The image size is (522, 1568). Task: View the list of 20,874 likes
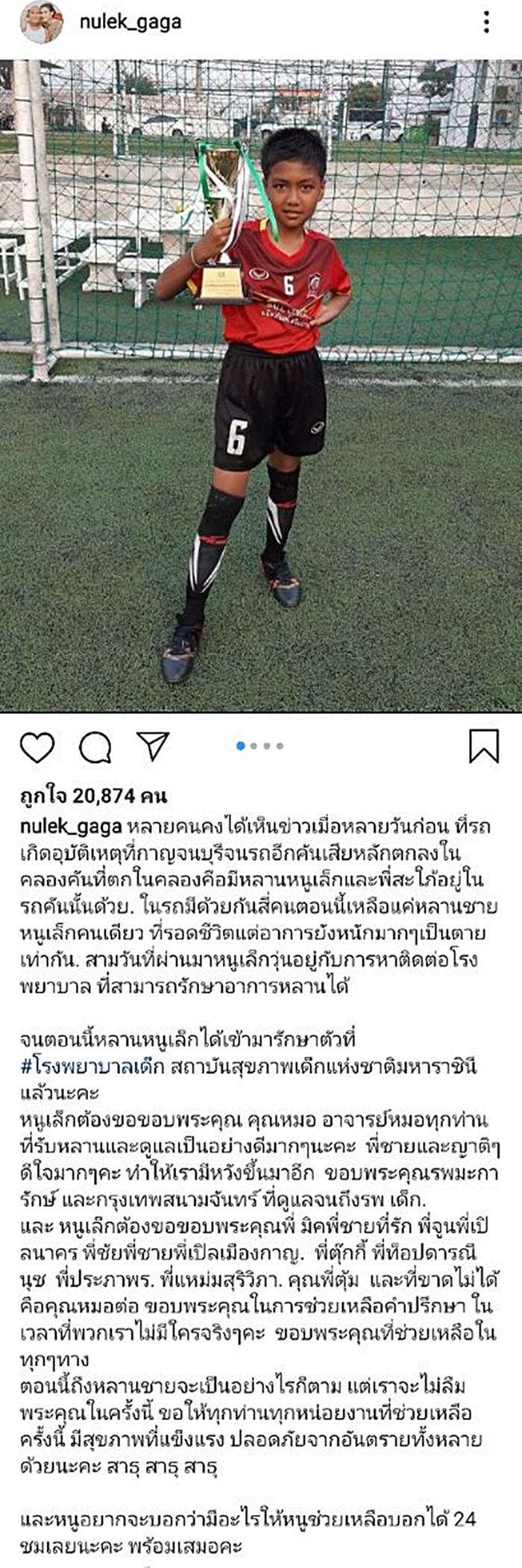93,795
